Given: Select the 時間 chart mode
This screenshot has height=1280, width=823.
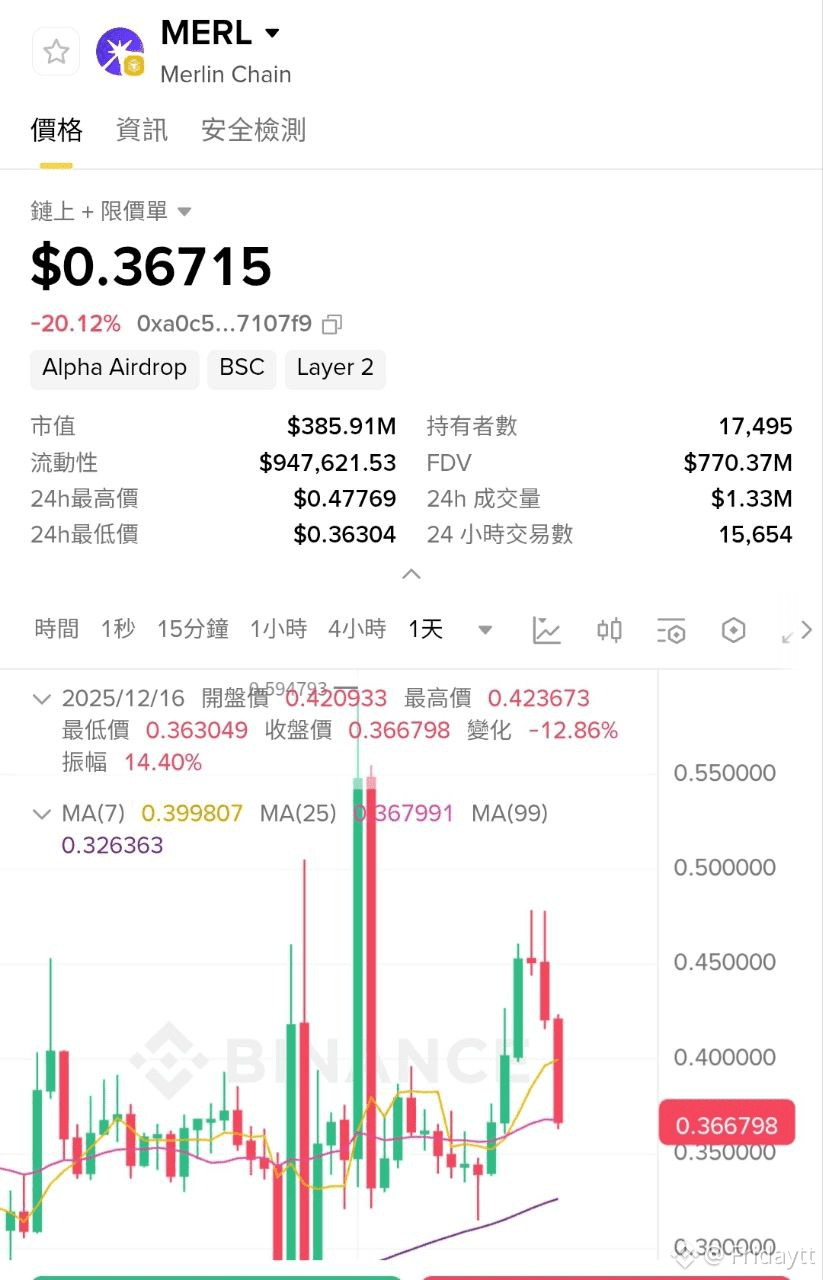Looking at the screenshot, I should click(x=56, y=629).
